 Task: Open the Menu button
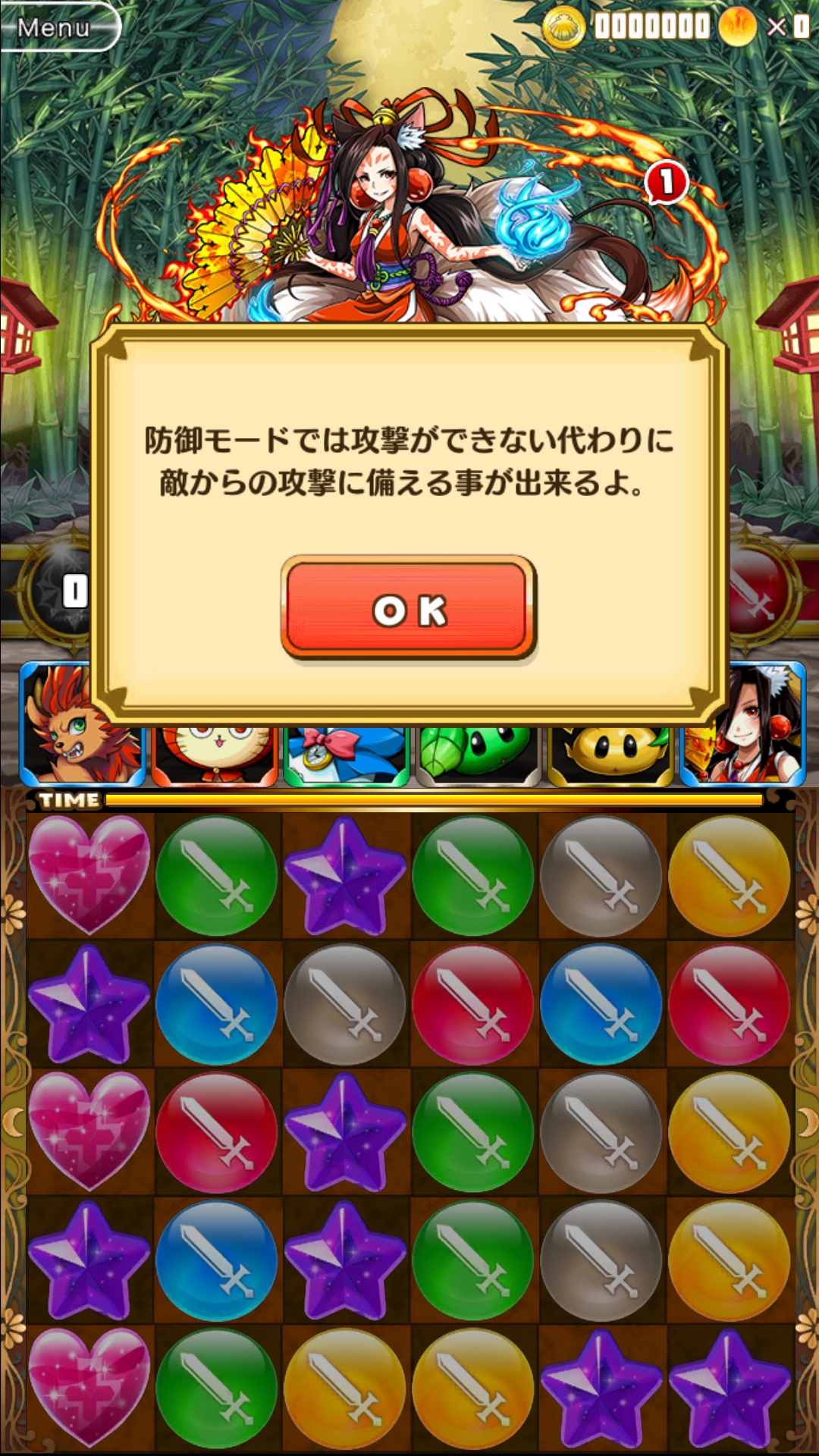58,27
